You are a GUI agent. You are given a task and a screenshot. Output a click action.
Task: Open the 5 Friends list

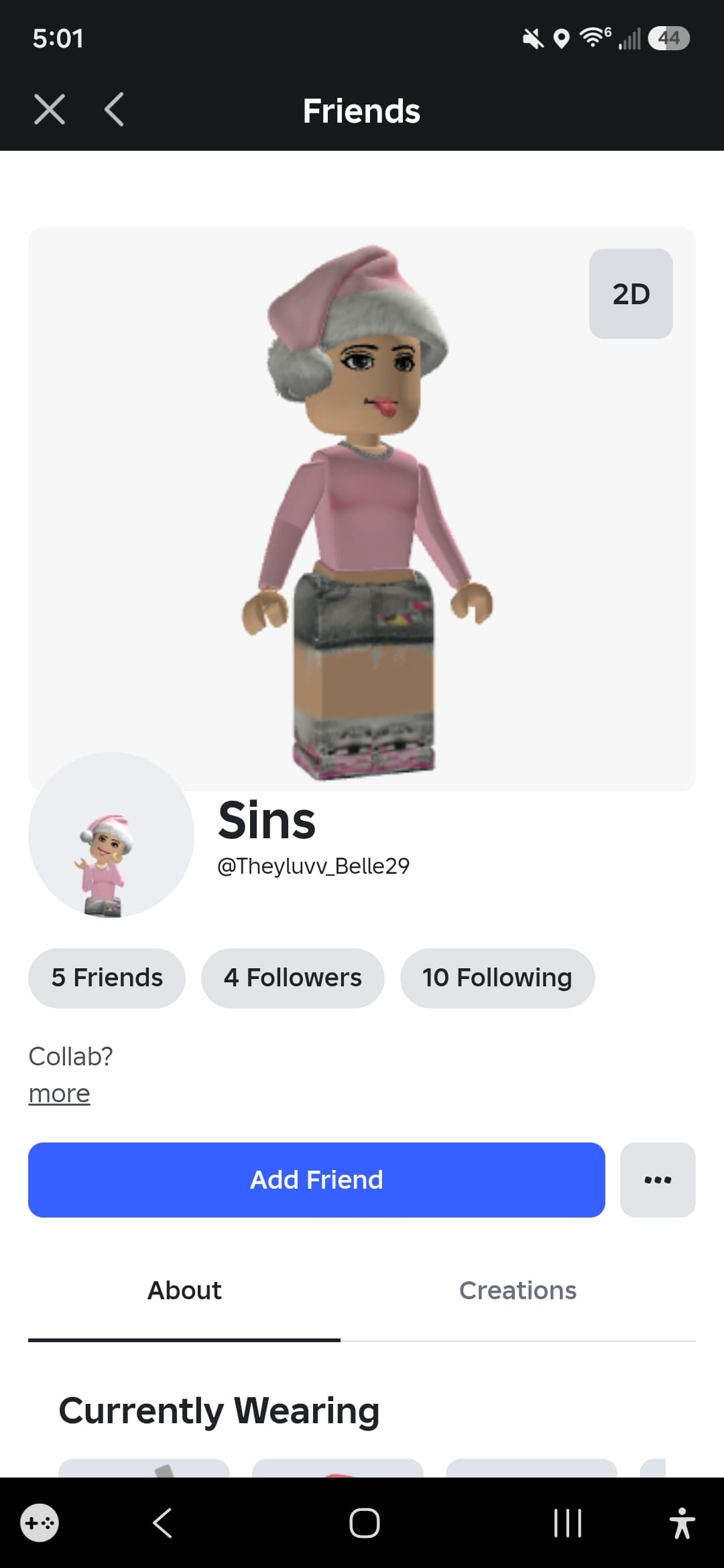[107, 978]
